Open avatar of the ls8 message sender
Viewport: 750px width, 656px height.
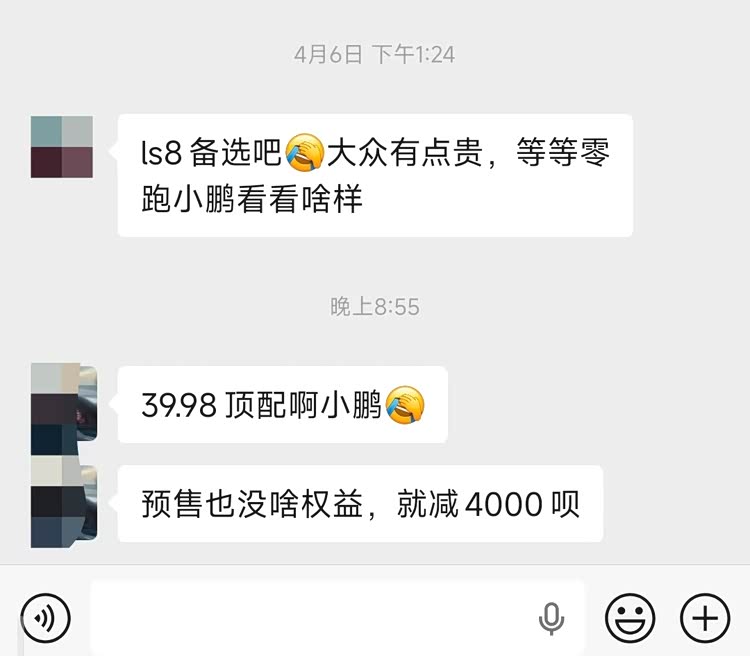(x=62, y=147)
